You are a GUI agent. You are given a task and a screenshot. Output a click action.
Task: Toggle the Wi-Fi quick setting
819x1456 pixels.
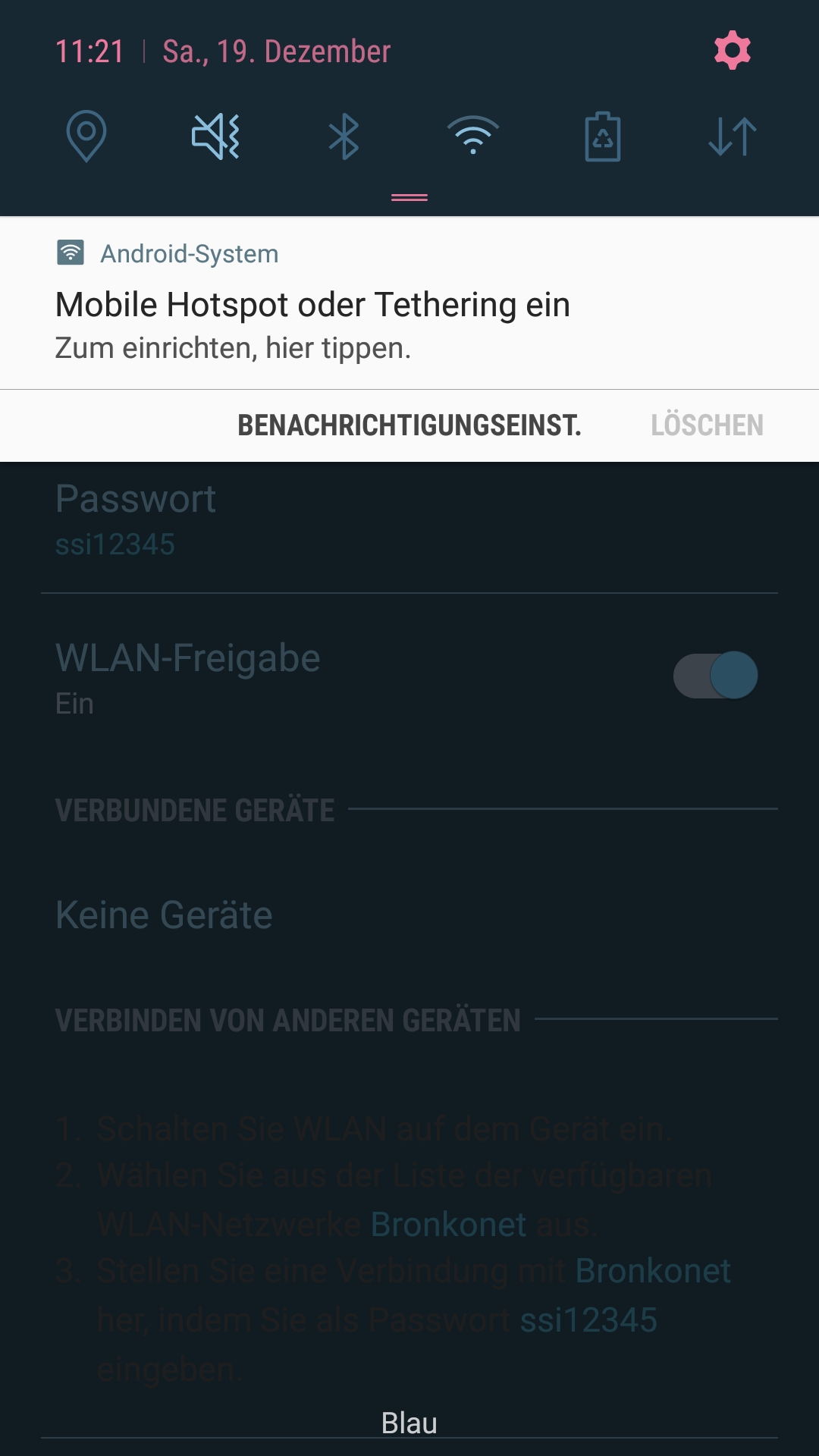473,136
